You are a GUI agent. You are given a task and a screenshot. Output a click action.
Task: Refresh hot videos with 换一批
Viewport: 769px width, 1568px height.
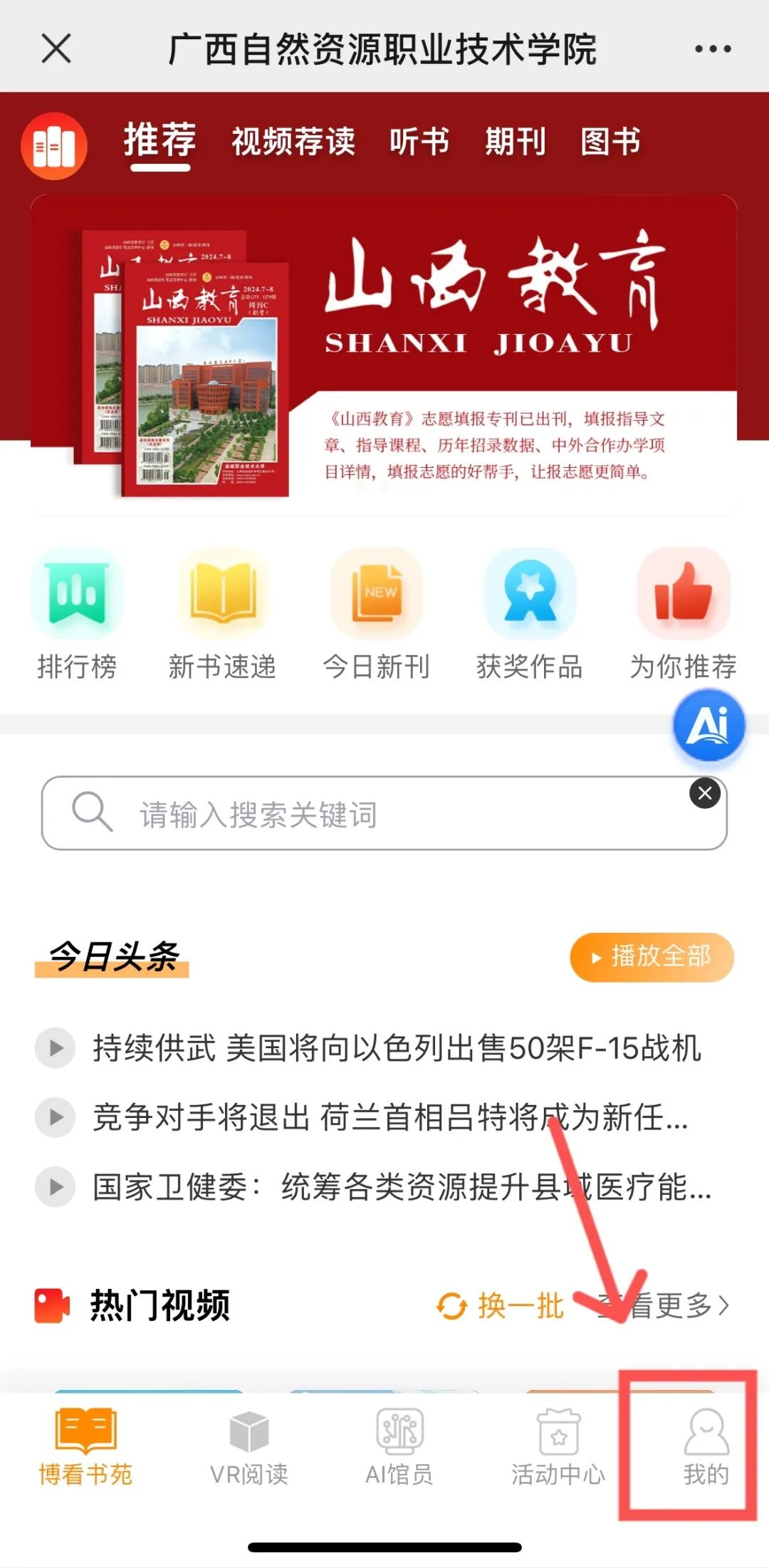pyautogui.click(x=501, y=1306)
